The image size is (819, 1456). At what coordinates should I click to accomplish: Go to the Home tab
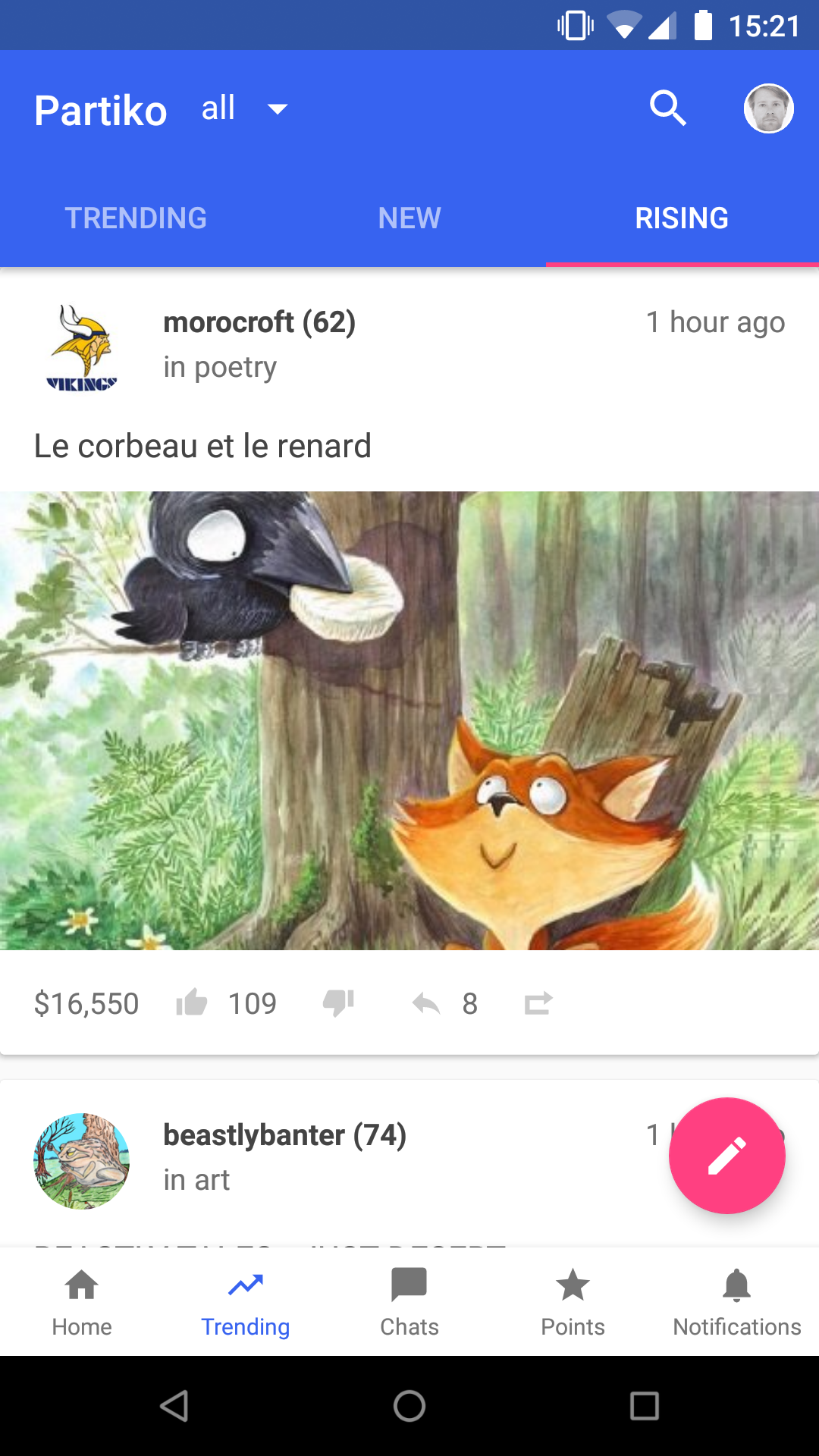pyautogui.click(x=82, y=1301)
